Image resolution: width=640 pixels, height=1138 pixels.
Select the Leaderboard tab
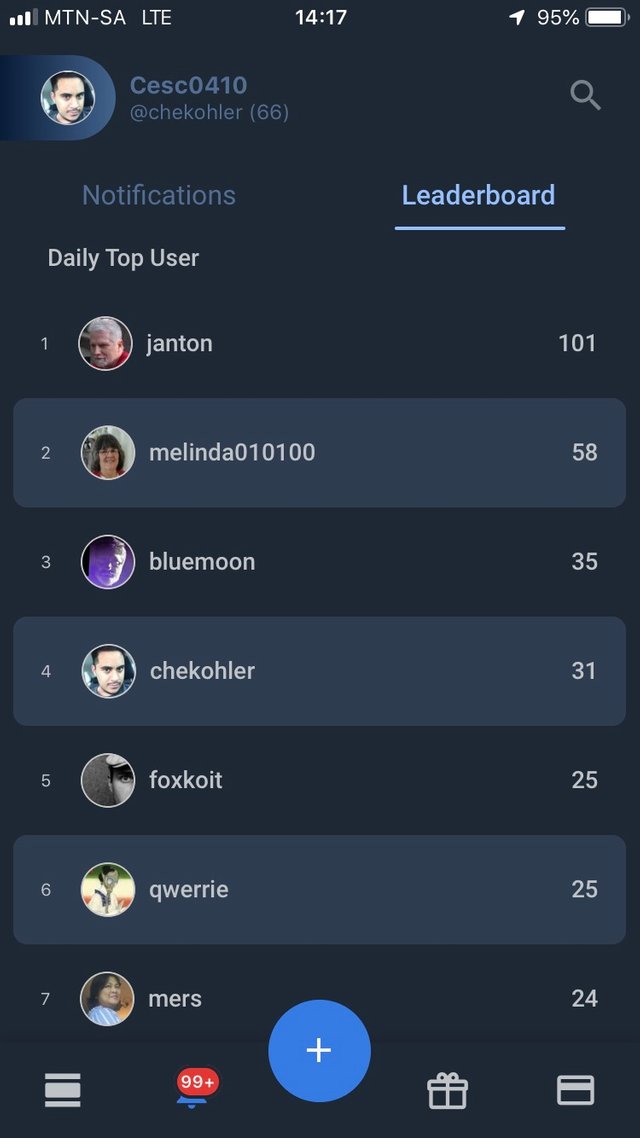click(x=479, y=195)
